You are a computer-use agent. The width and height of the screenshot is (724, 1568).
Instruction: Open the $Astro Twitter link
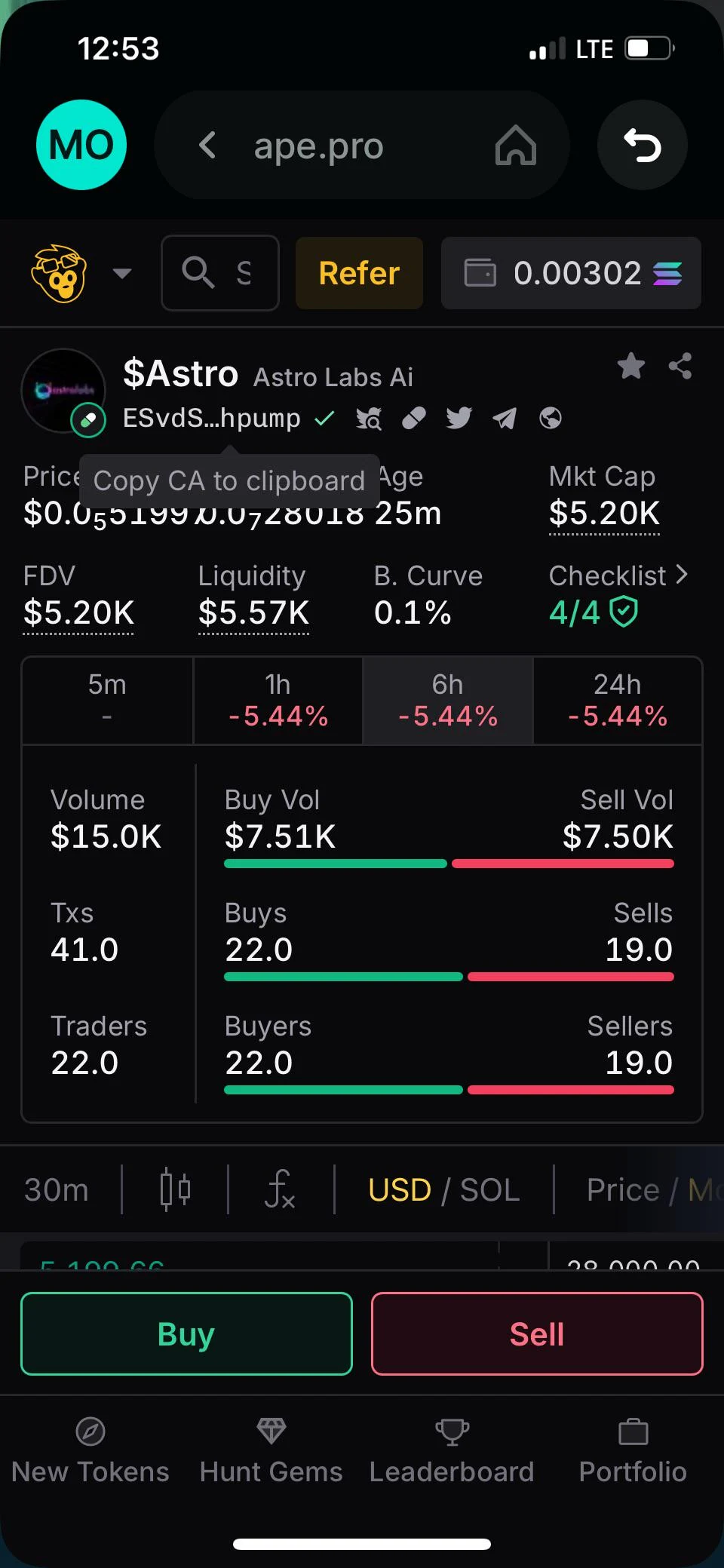(x=459, y=418)
